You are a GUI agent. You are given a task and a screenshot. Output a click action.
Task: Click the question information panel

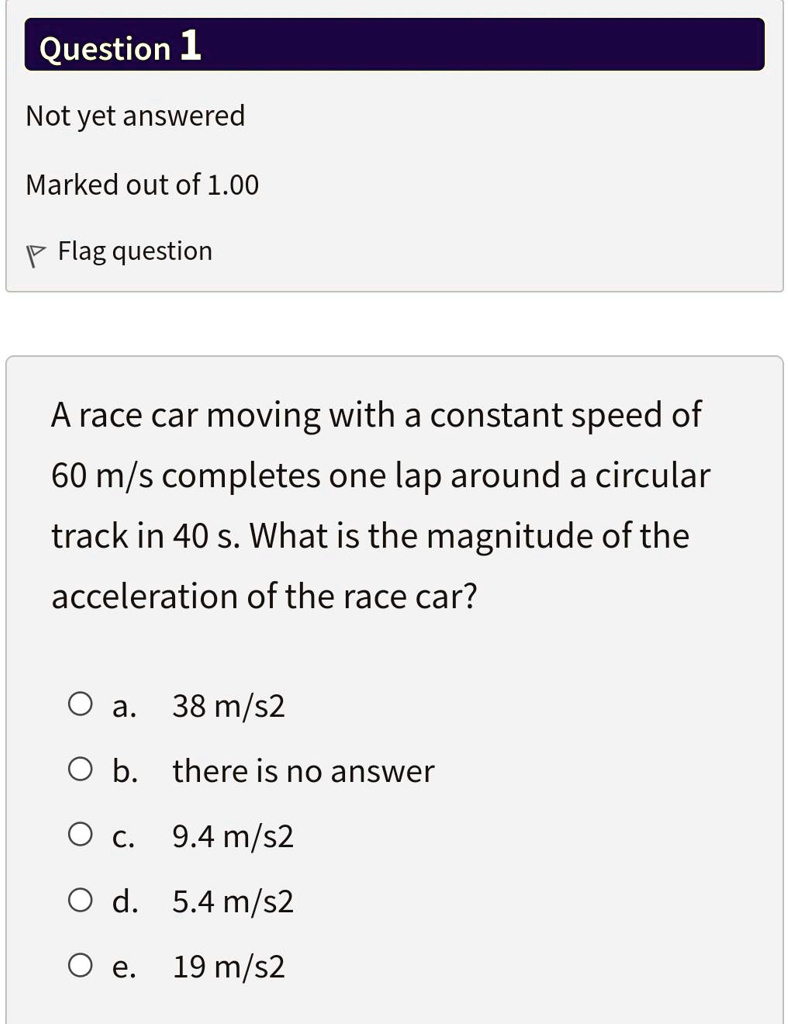394,150
